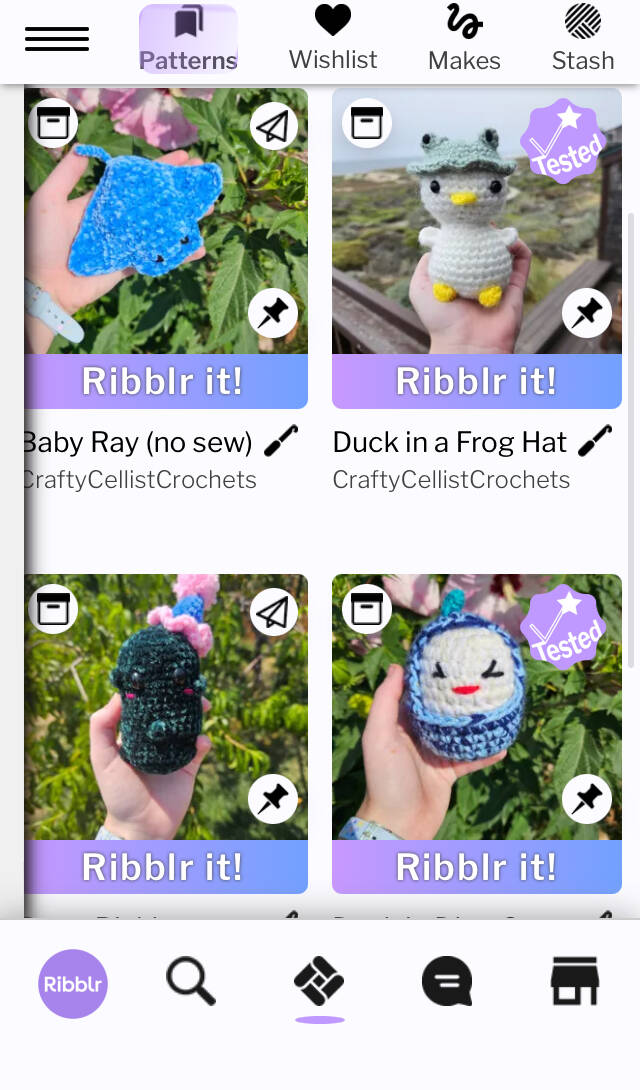Screen dimensions: 640x1090
Task: Archive the Baby Ray pattern
Action: tap(53, 123)
